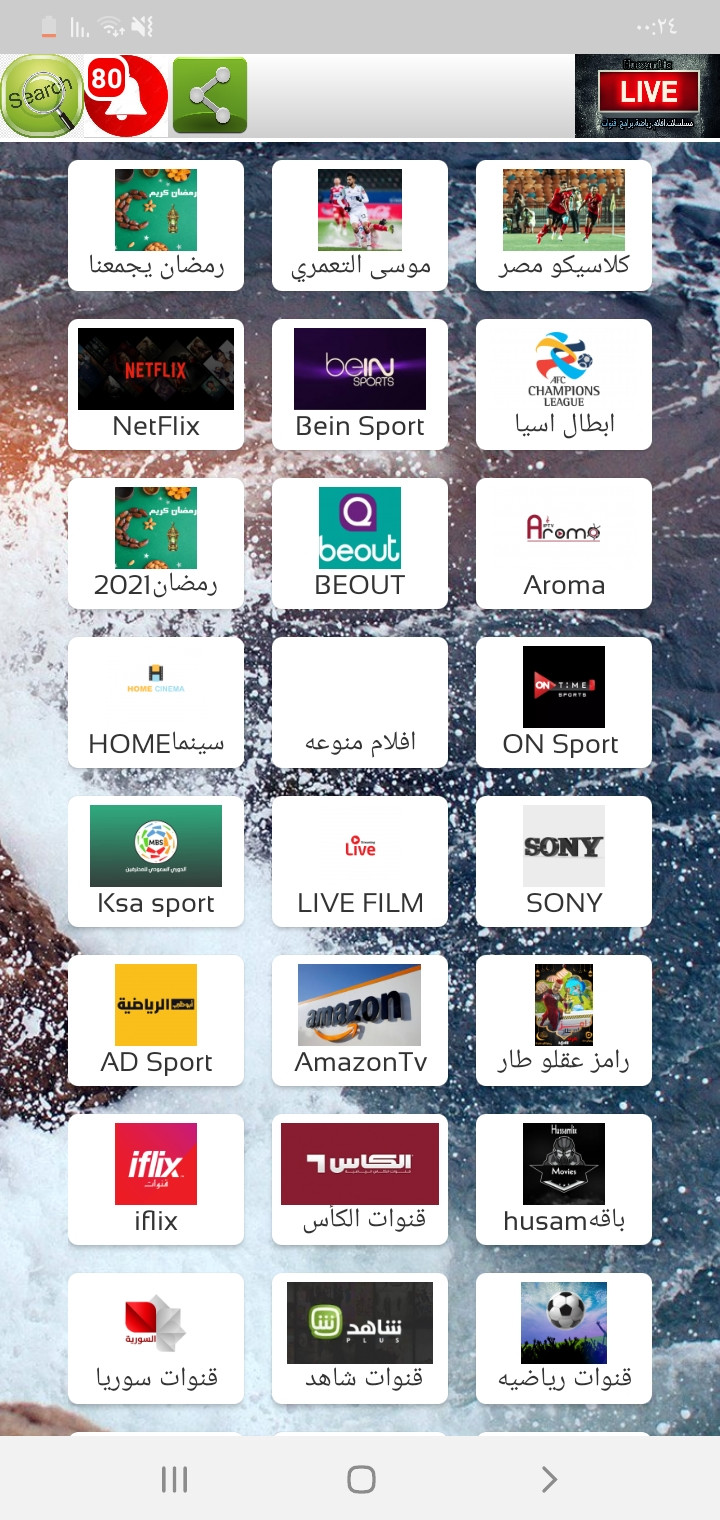
Task: Open the HOME Cinema section
Action: click(x=156, y=702)
